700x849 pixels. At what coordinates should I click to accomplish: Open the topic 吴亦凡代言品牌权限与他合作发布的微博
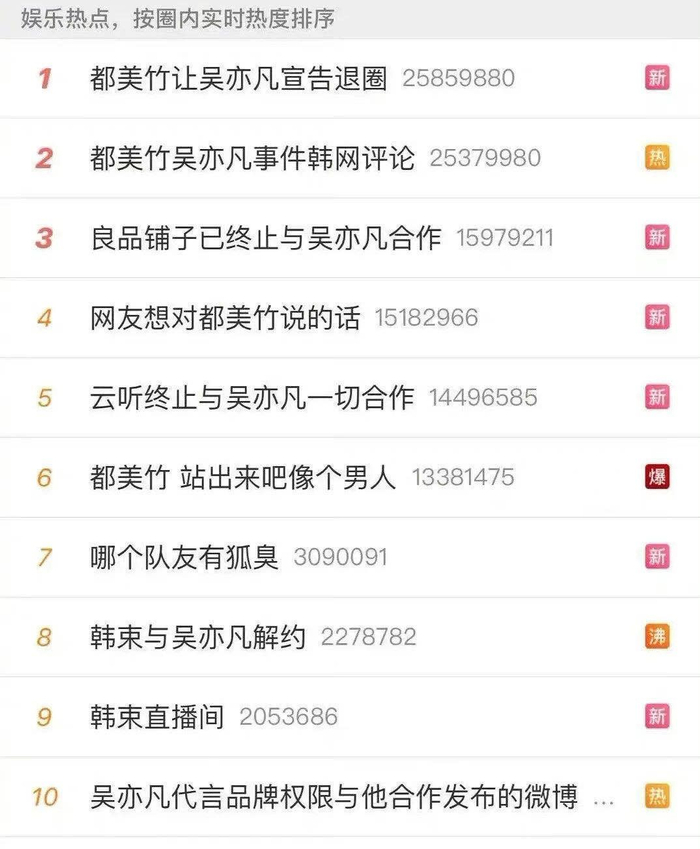(334, 797)
